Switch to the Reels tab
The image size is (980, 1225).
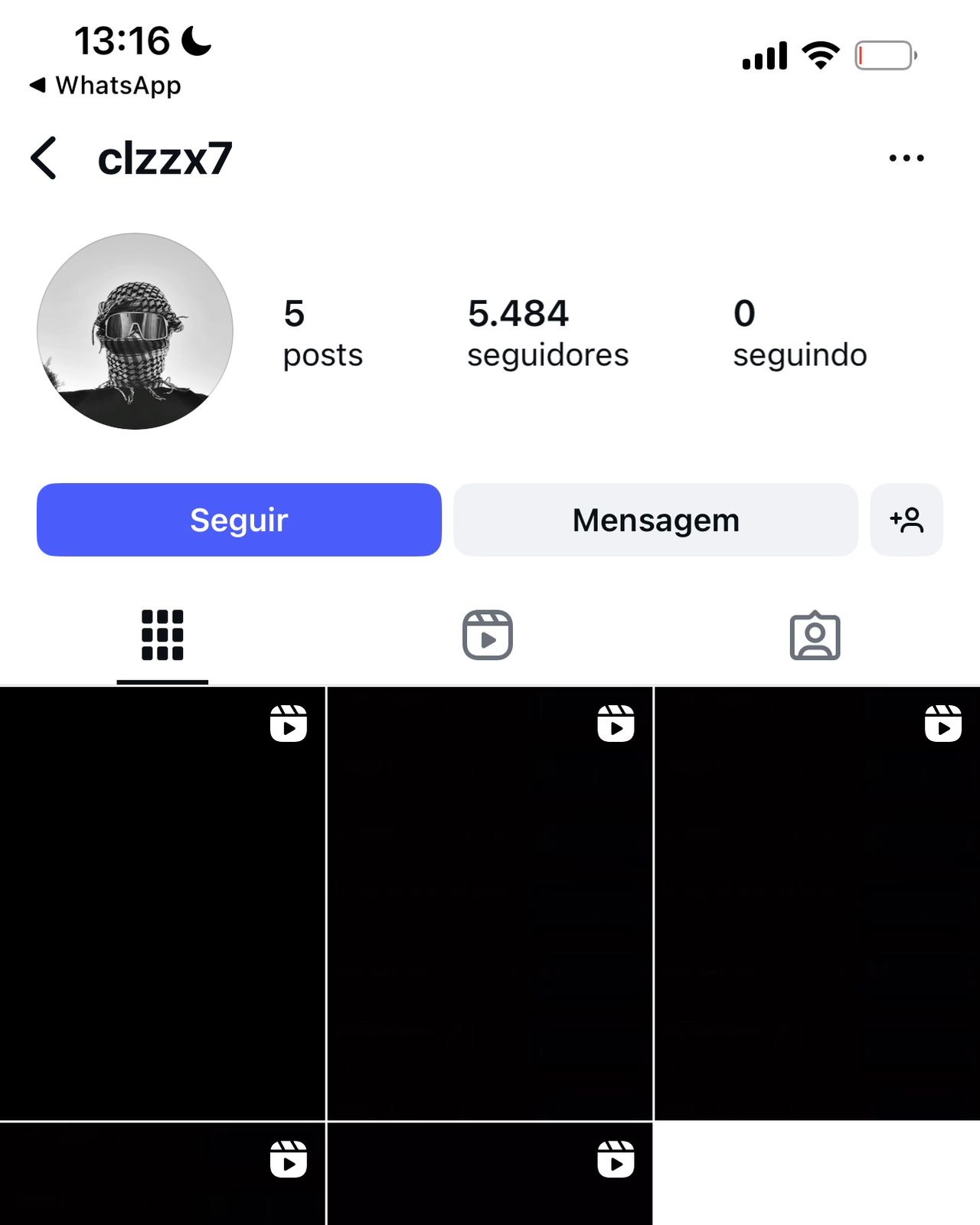click(x=488, y=635)
